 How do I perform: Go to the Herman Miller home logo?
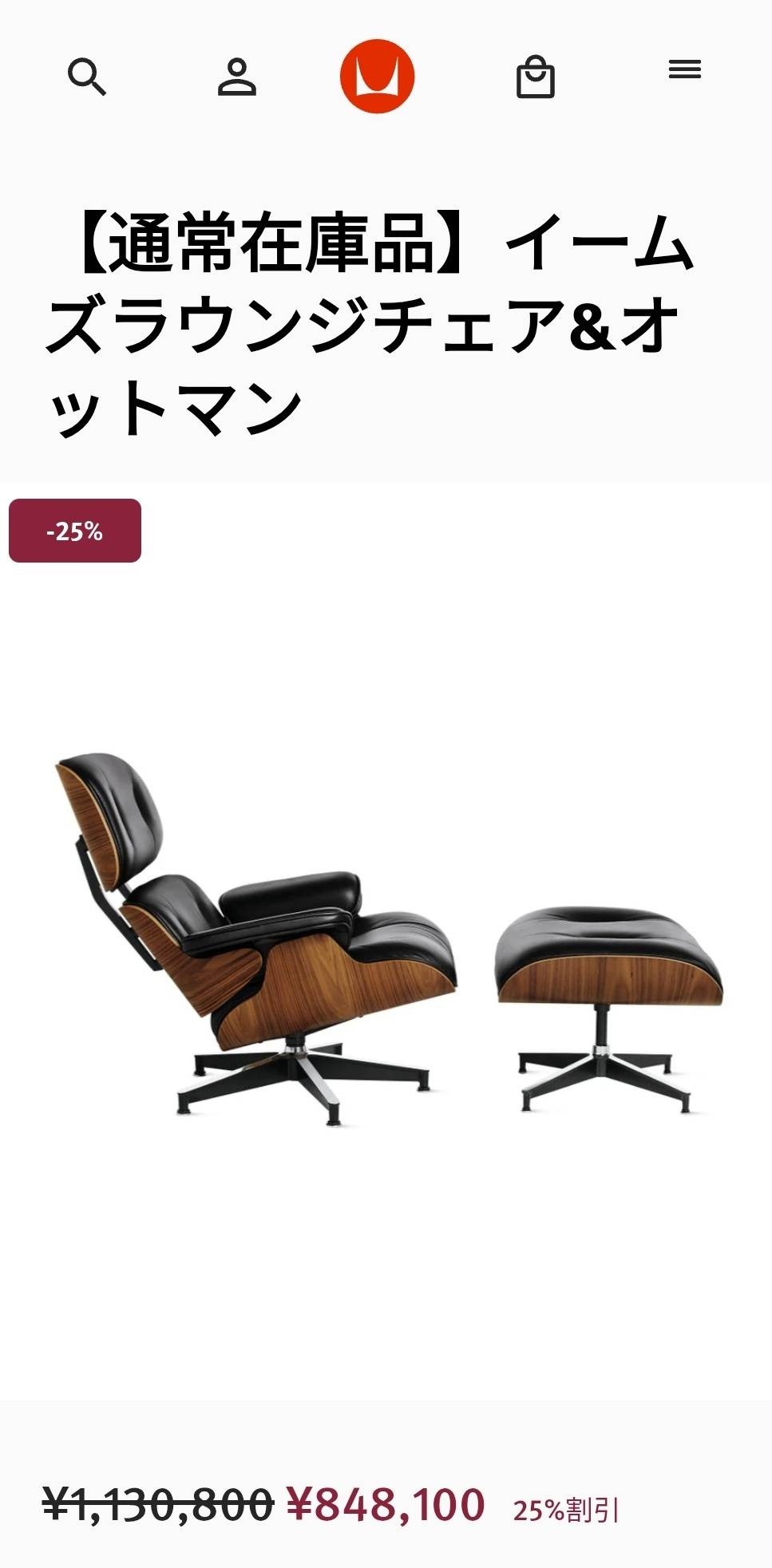tap(377, 77)
